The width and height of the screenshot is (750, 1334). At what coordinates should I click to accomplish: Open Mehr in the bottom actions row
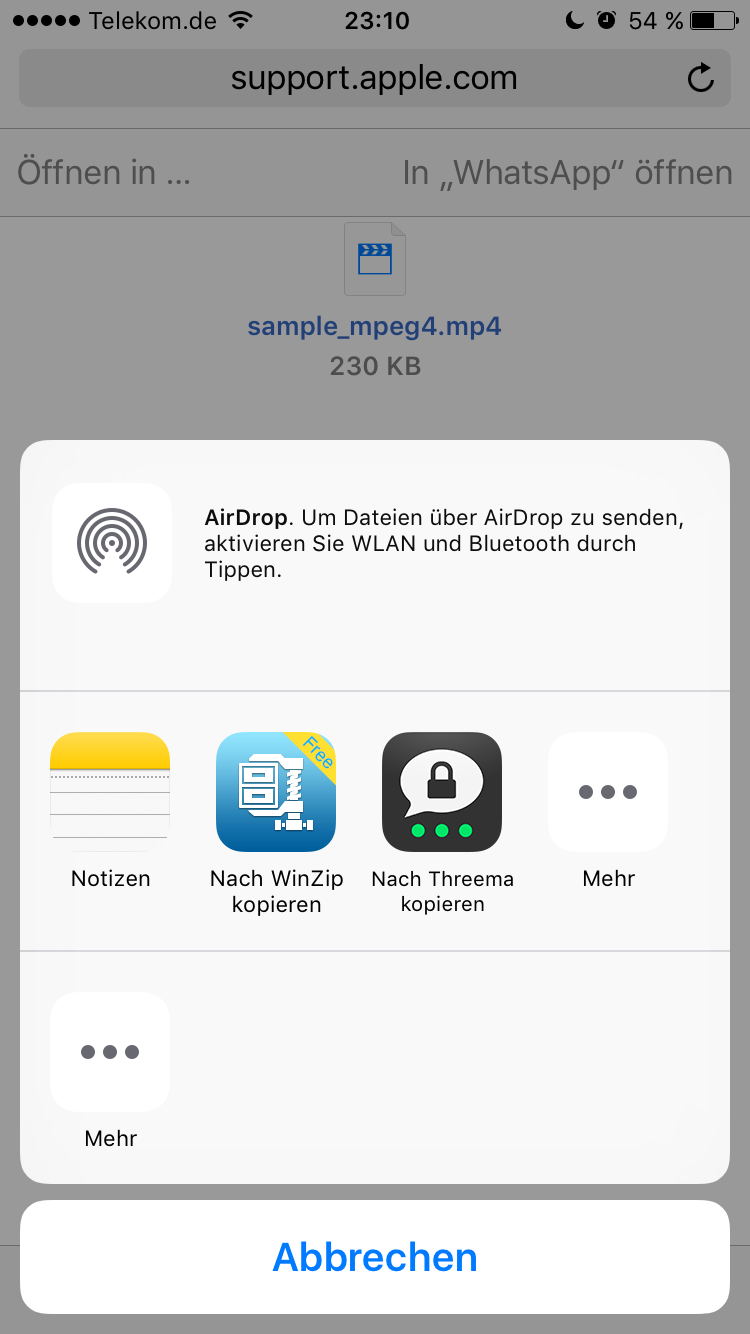coord(110,1051)
